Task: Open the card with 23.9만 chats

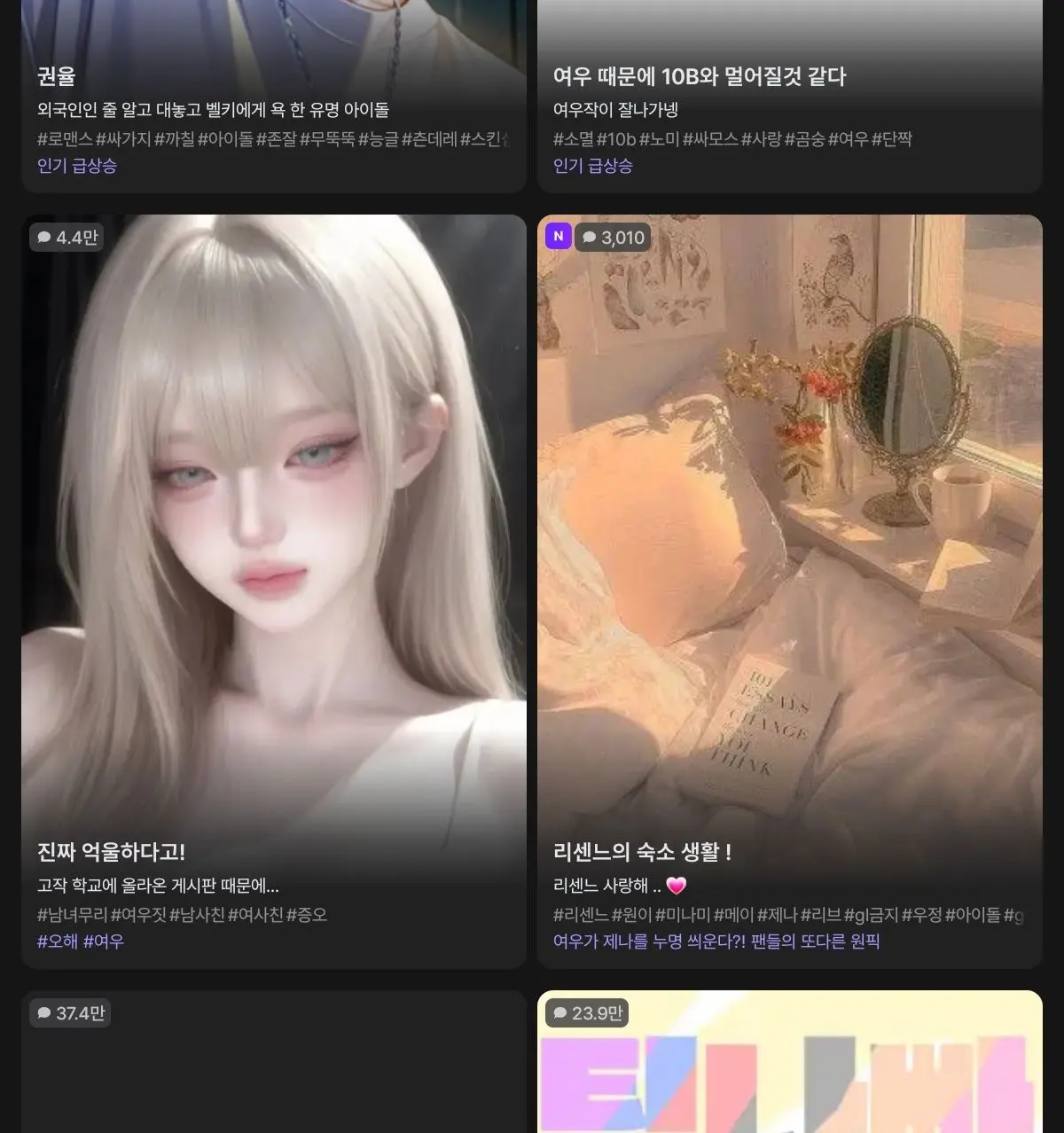Action: click(790, 1061)
